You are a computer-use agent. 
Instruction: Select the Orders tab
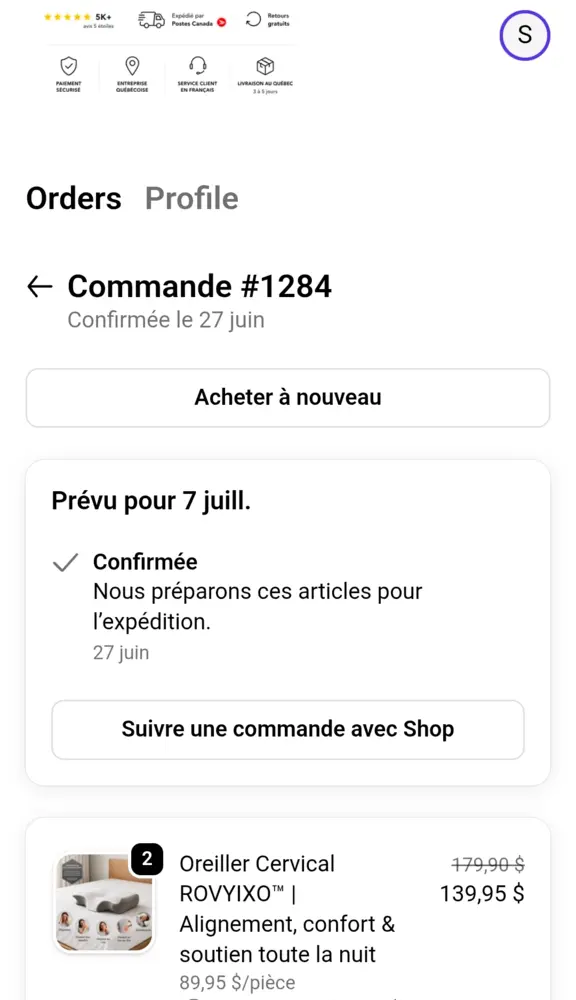point(73,198)
